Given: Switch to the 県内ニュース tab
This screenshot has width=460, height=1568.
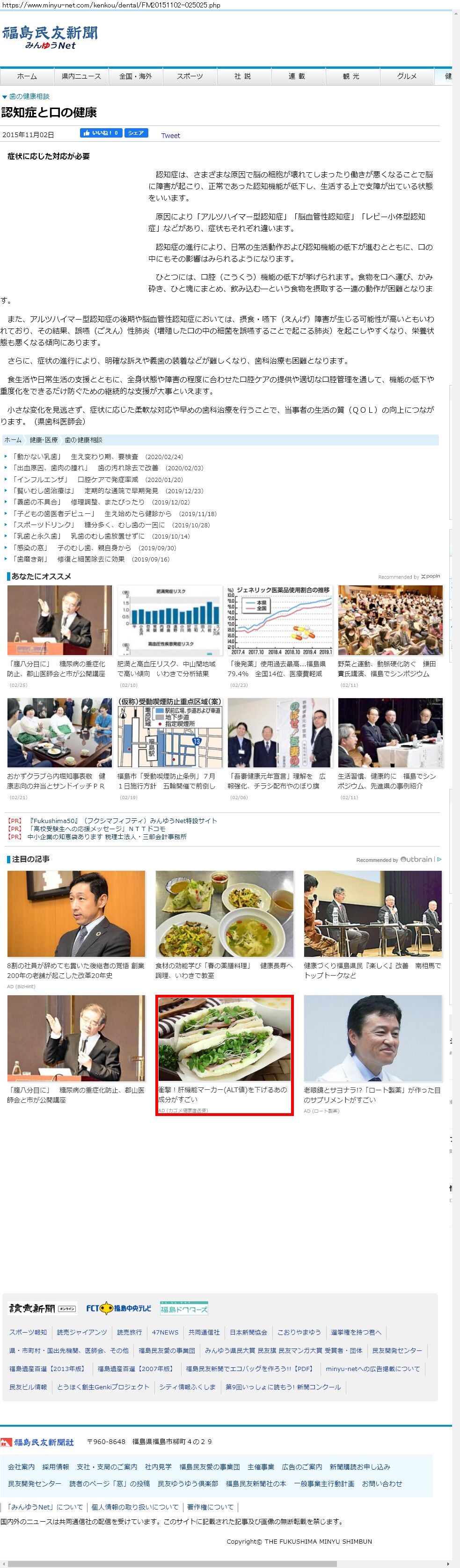Looking at the screenshot, I should pos(81,77).
